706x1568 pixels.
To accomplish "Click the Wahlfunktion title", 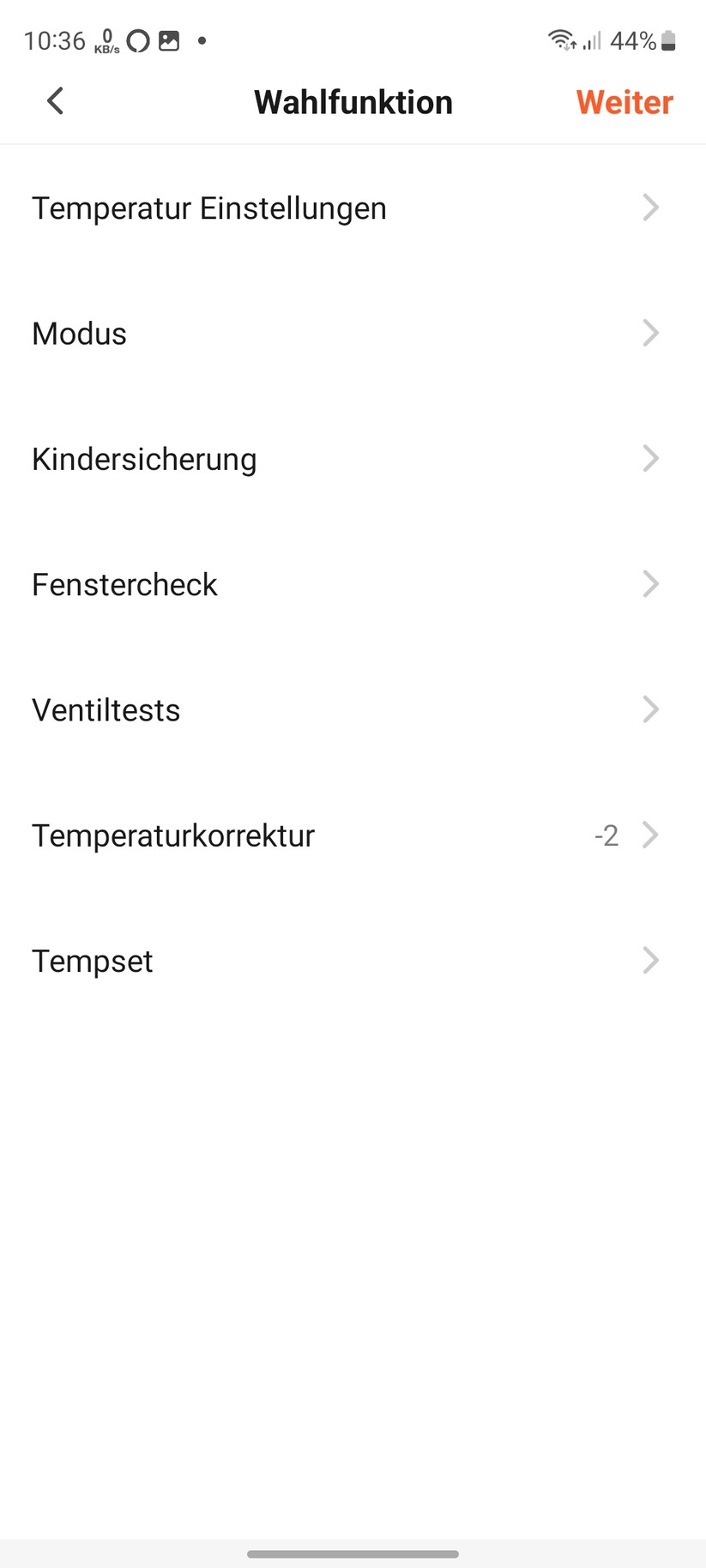I will point(353,101).
